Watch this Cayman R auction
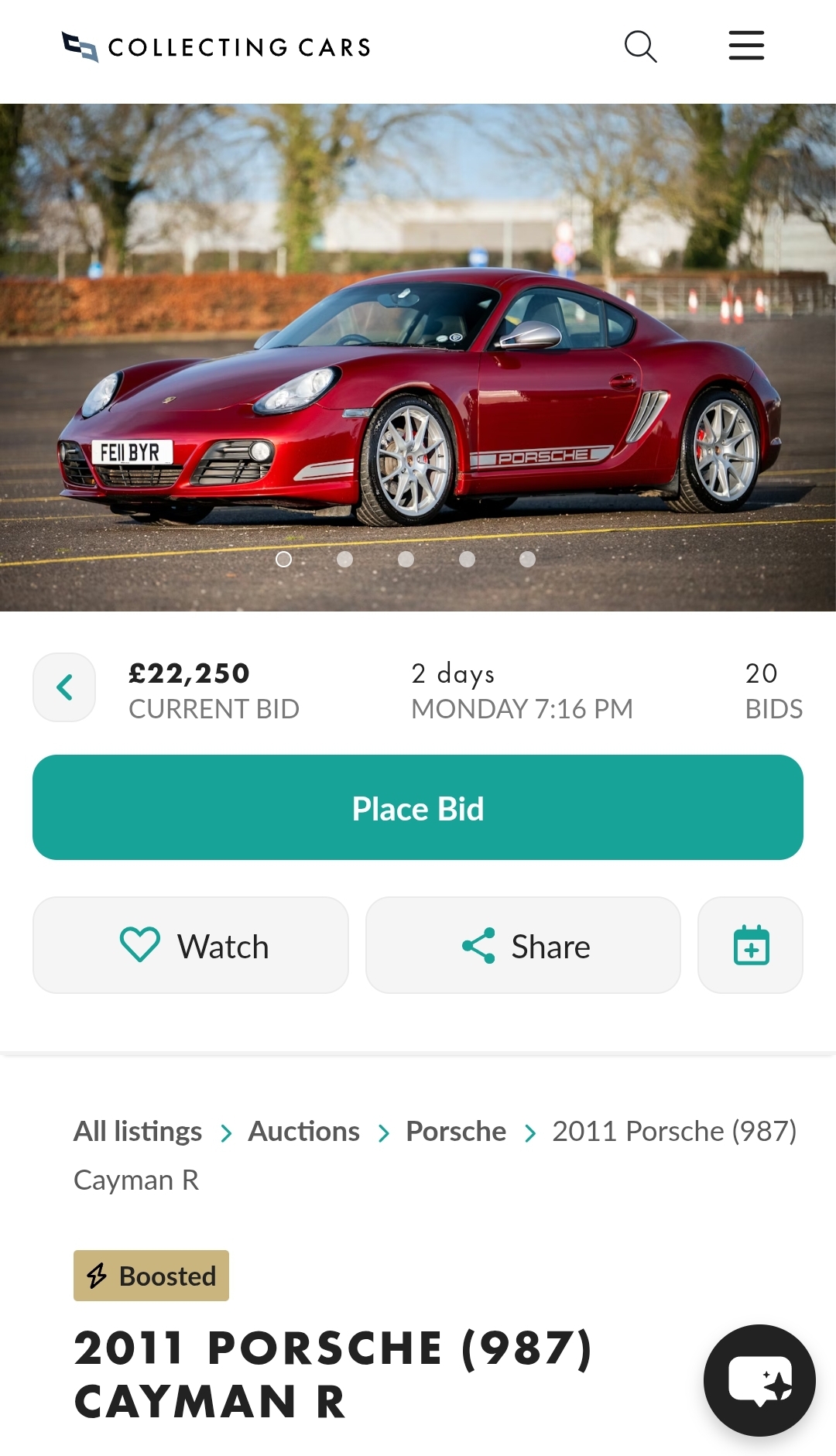 point(190,945)
